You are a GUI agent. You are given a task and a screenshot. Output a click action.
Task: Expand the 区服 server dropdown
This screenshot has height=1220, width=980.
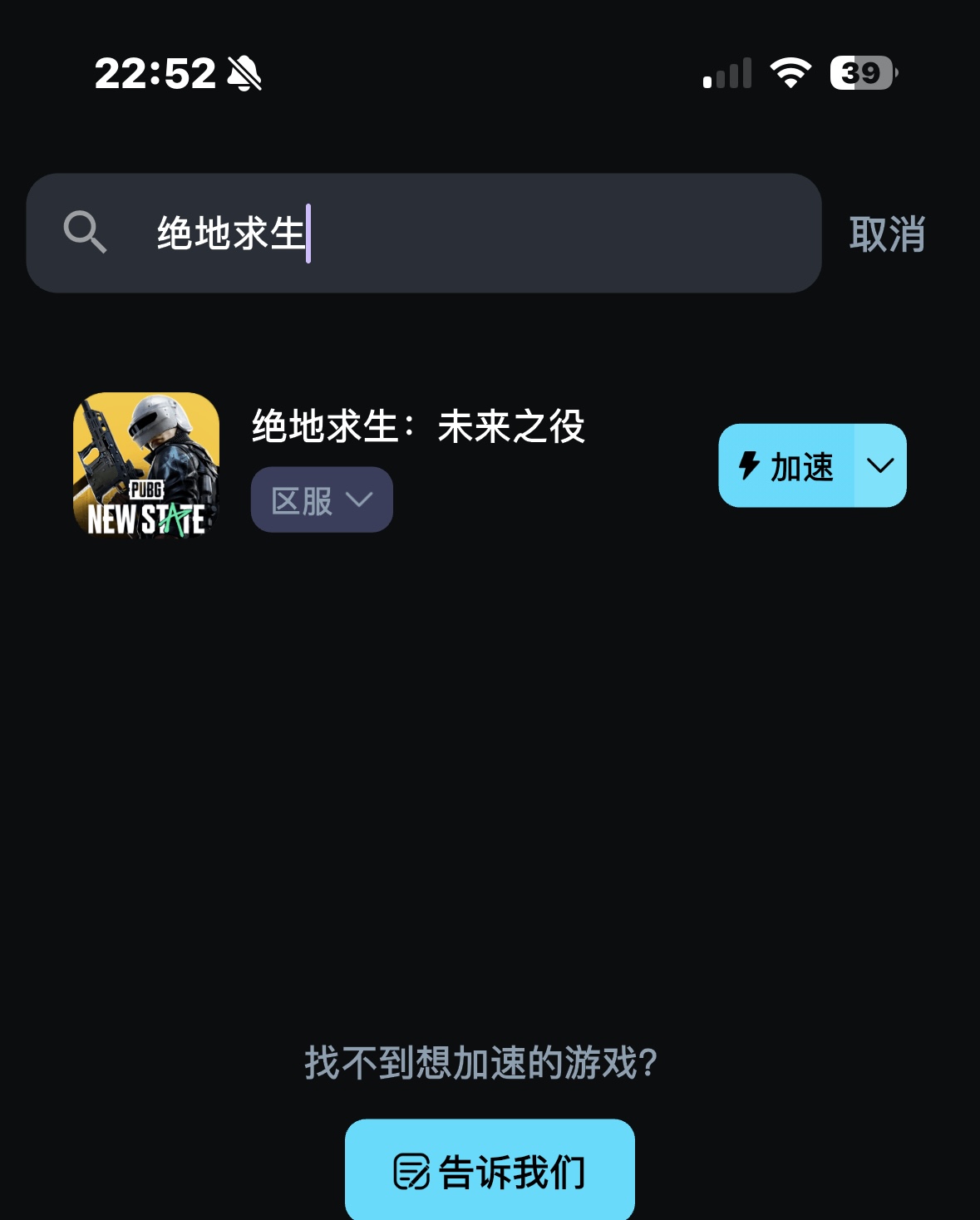point(322,500)
